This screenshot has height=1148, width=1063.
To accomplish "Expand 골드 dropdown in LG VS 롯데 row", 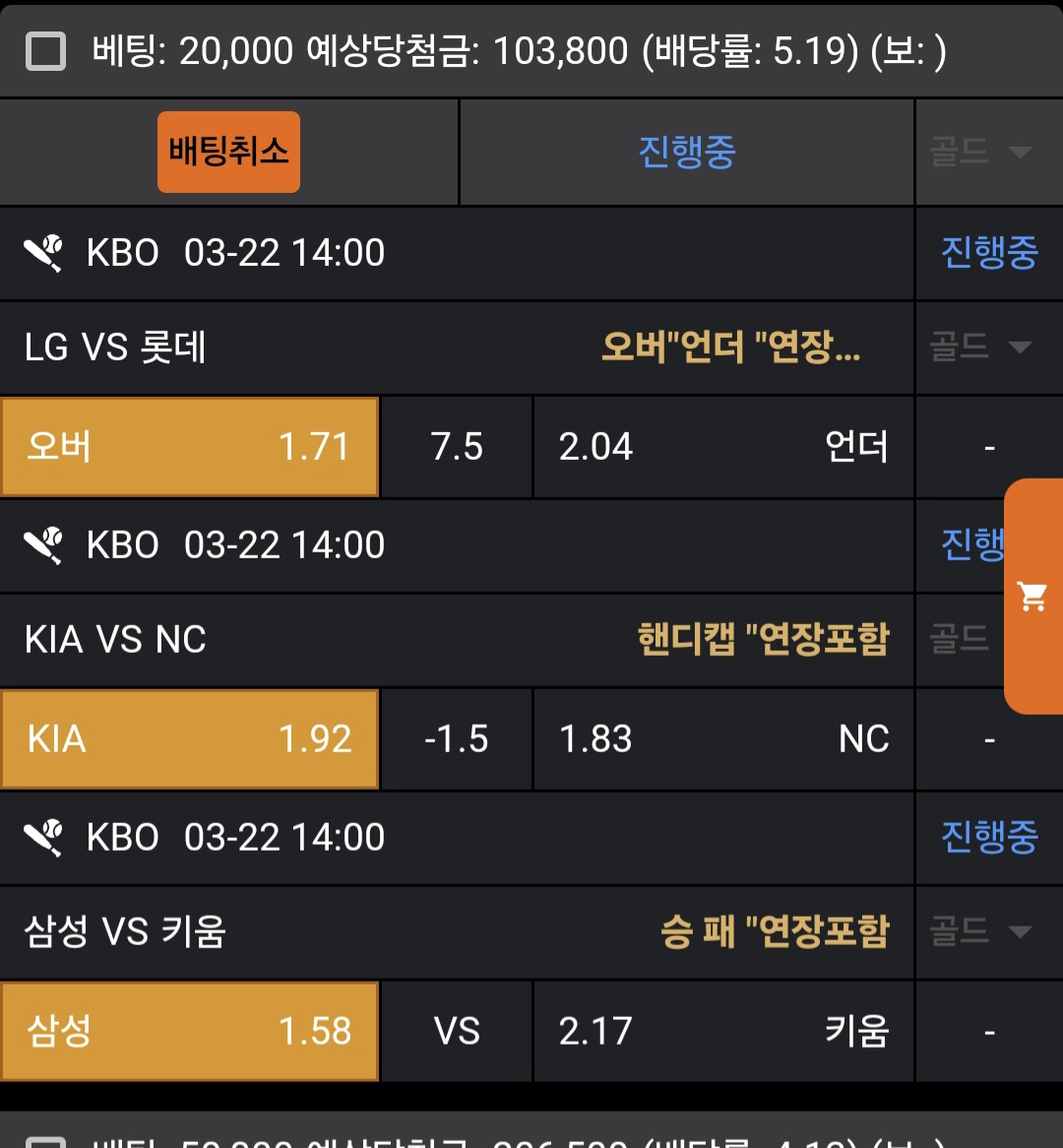I will (980, 347).
